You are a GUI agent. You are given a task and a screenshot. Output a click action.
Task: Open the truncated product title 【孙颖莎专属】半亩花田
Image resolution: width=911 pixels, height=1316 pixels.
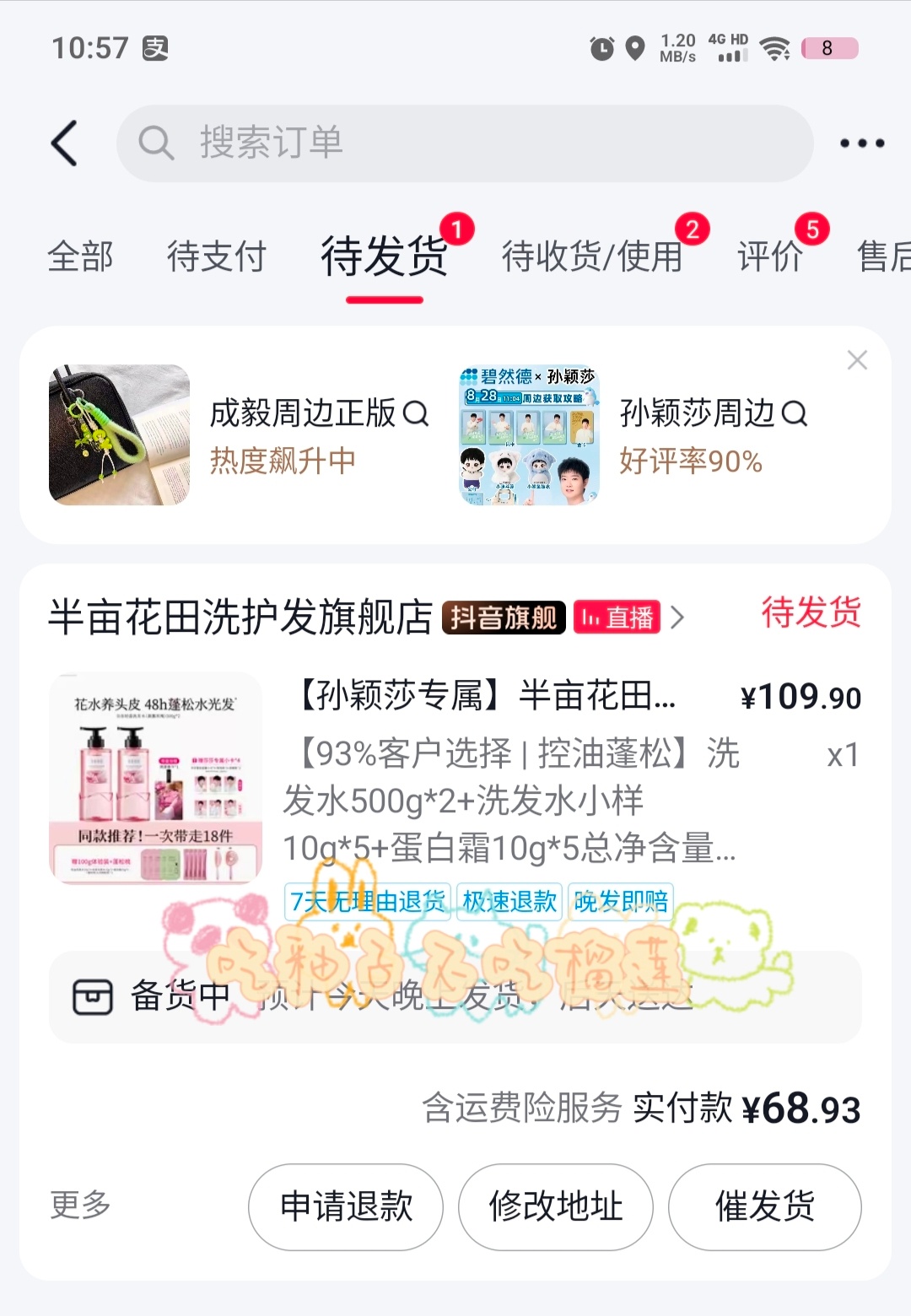pyautogui.click(x=489, y=698)
